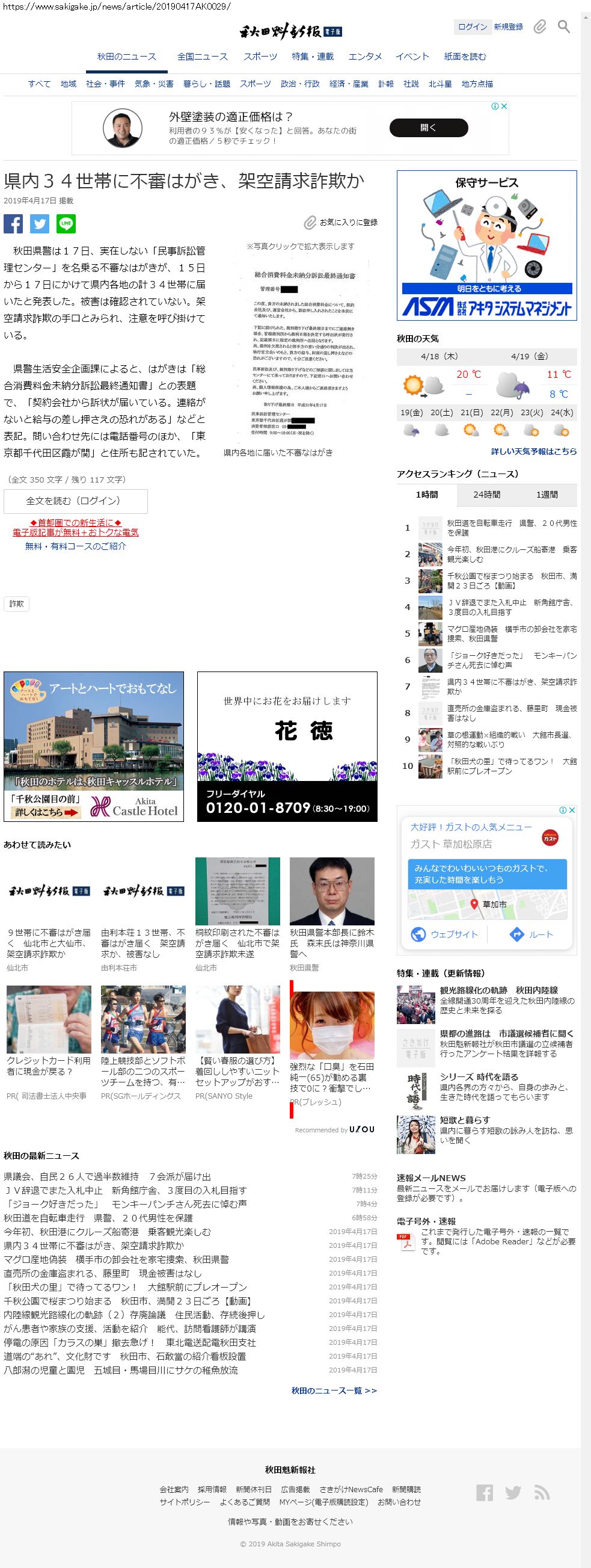Switch ranking to 1週間 tab
Image resolution: width=591 pixels, height=1568 pixels.
[x=547, y=495]
